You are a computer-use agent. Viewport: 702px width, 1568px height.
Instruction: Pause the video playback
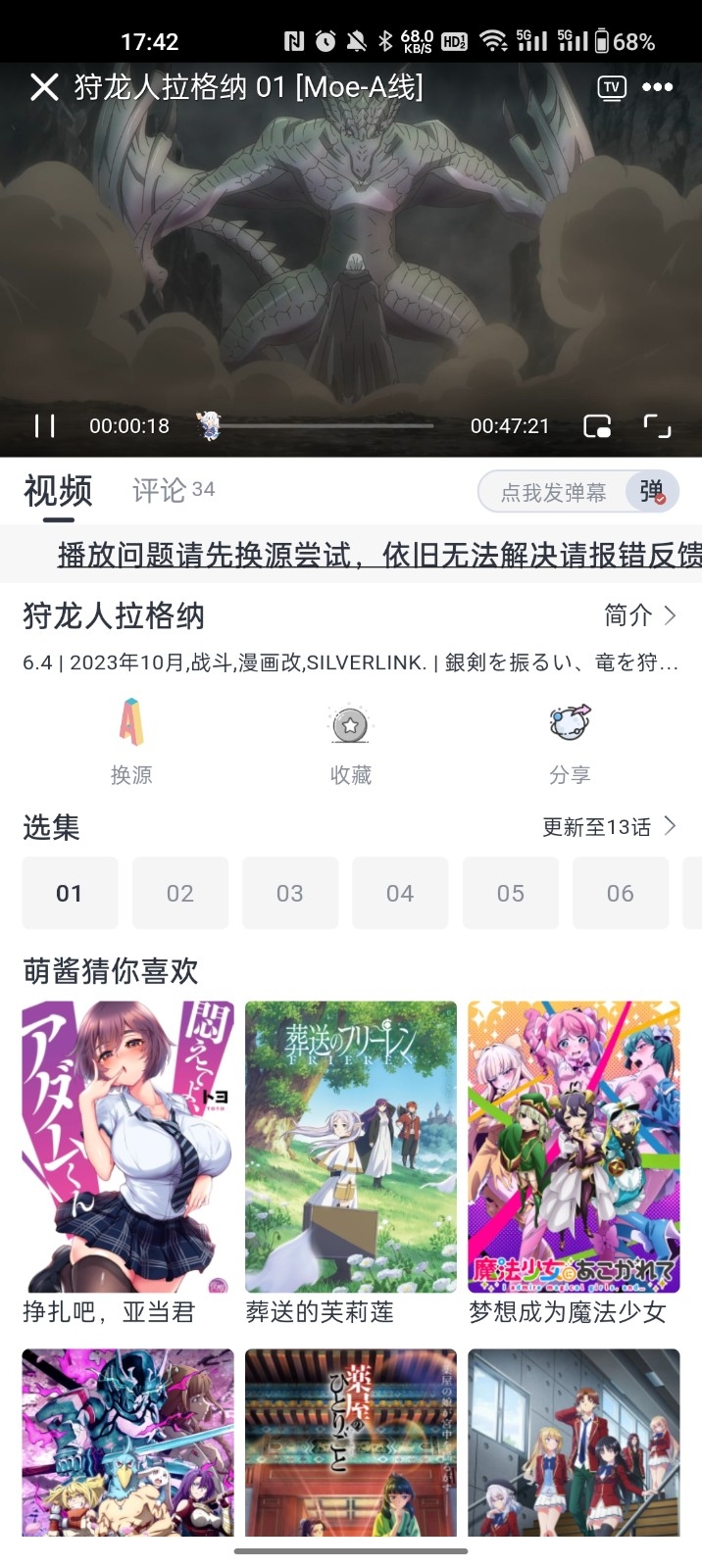tap(45, 425)
